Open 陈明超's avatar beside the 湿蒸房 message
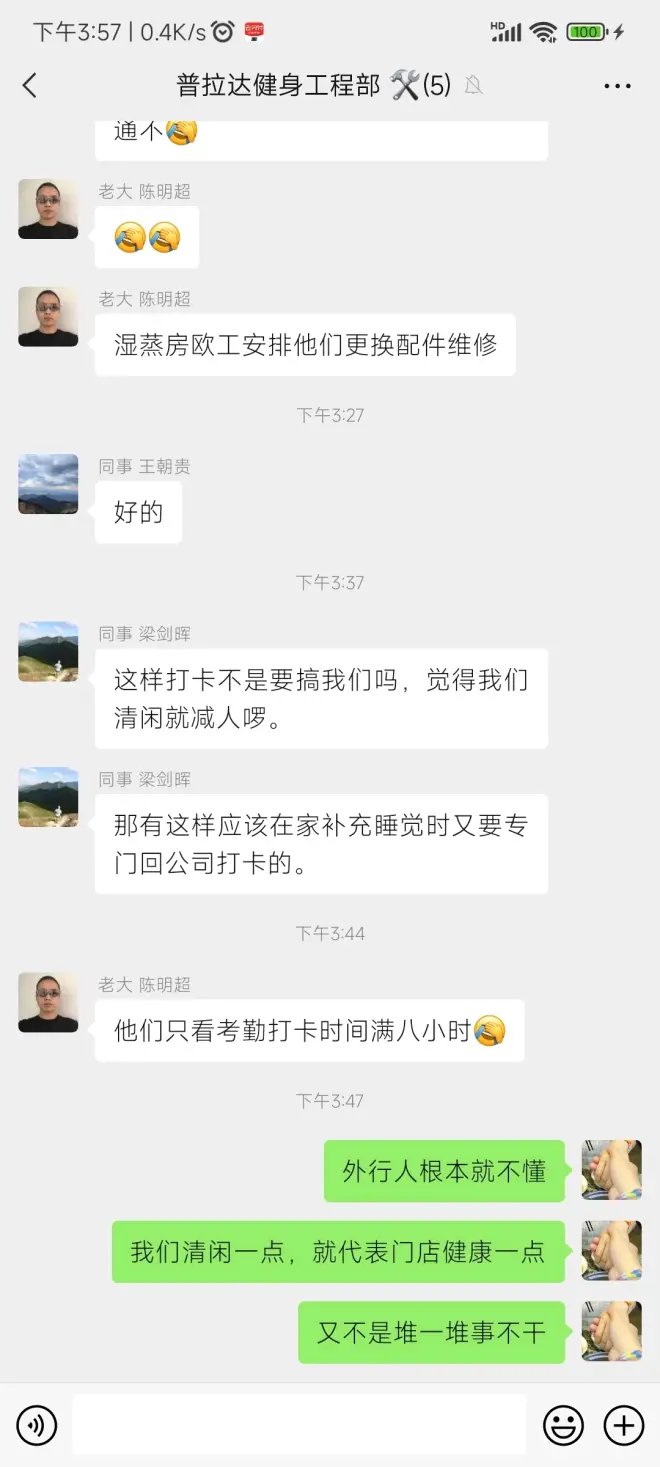This screenshot has width=660, height=1467. coord(48,317)
